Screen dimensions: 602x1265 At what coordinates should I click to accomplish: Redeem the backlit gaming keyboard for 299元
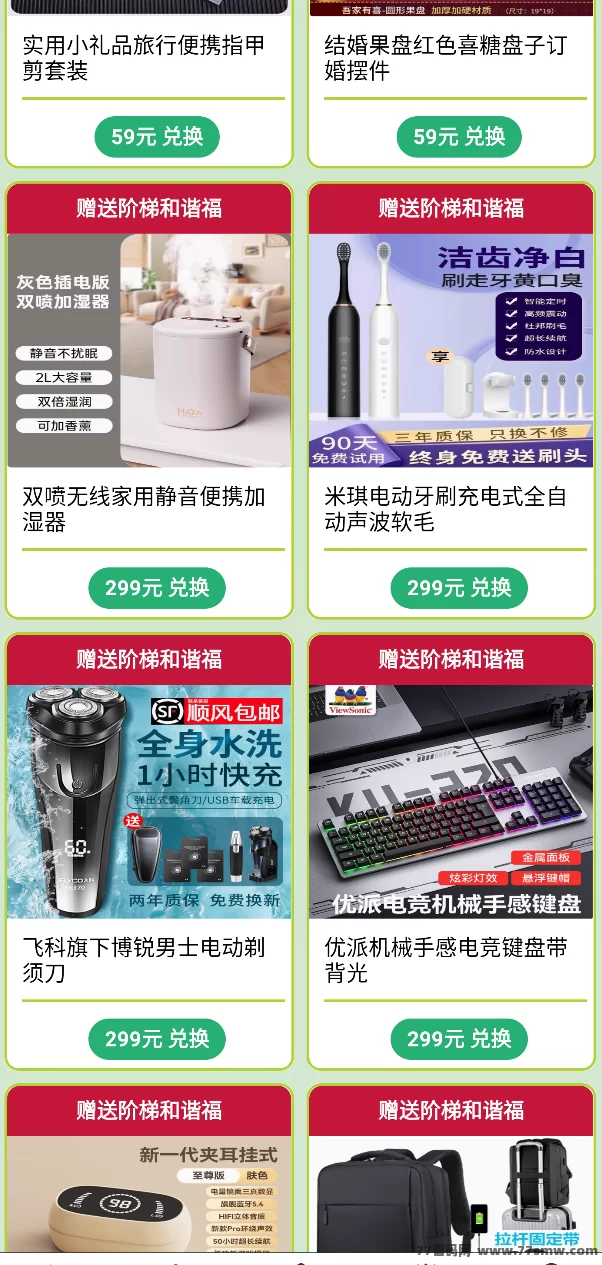click(459, 1039)
